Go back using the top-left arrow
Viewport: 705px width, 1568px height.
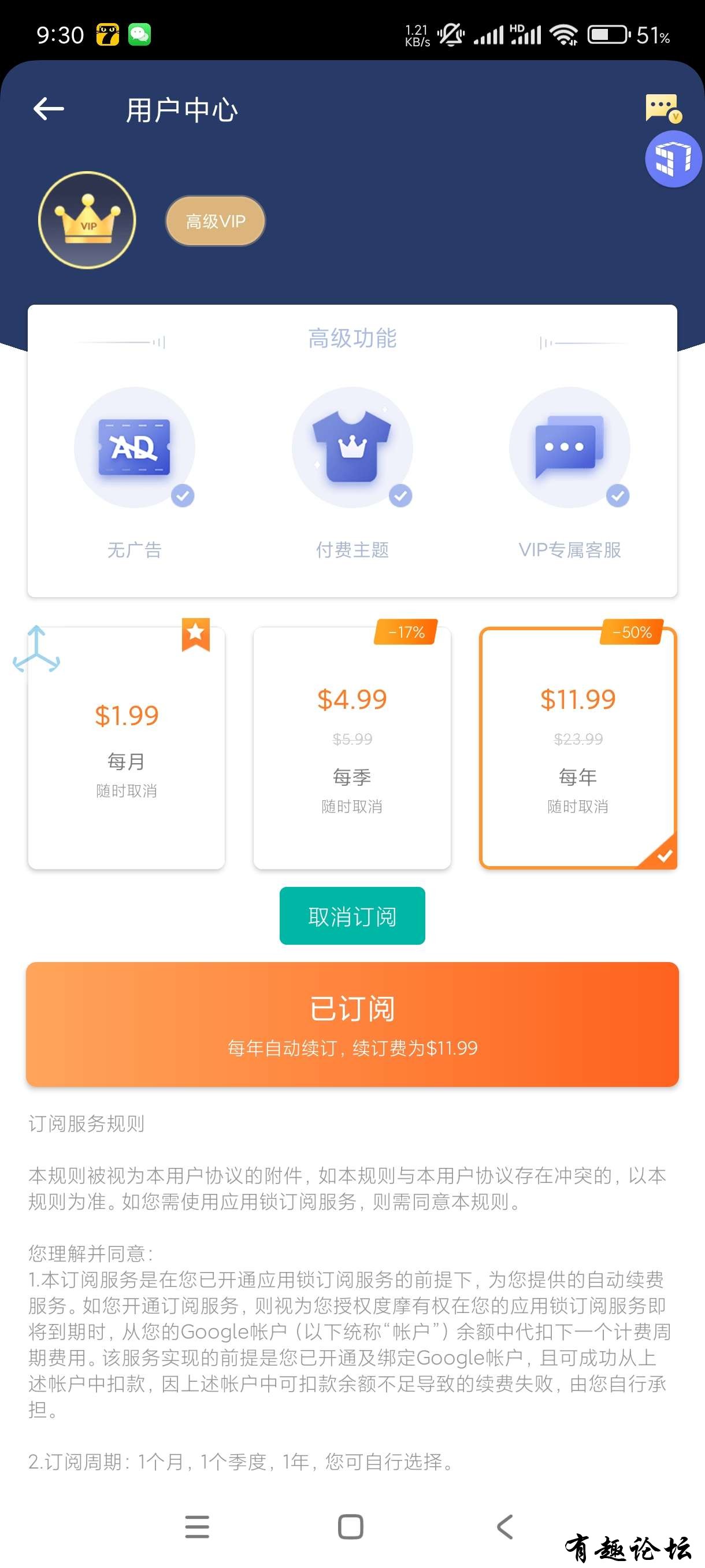pyautogui.click(x=49, y=110)
